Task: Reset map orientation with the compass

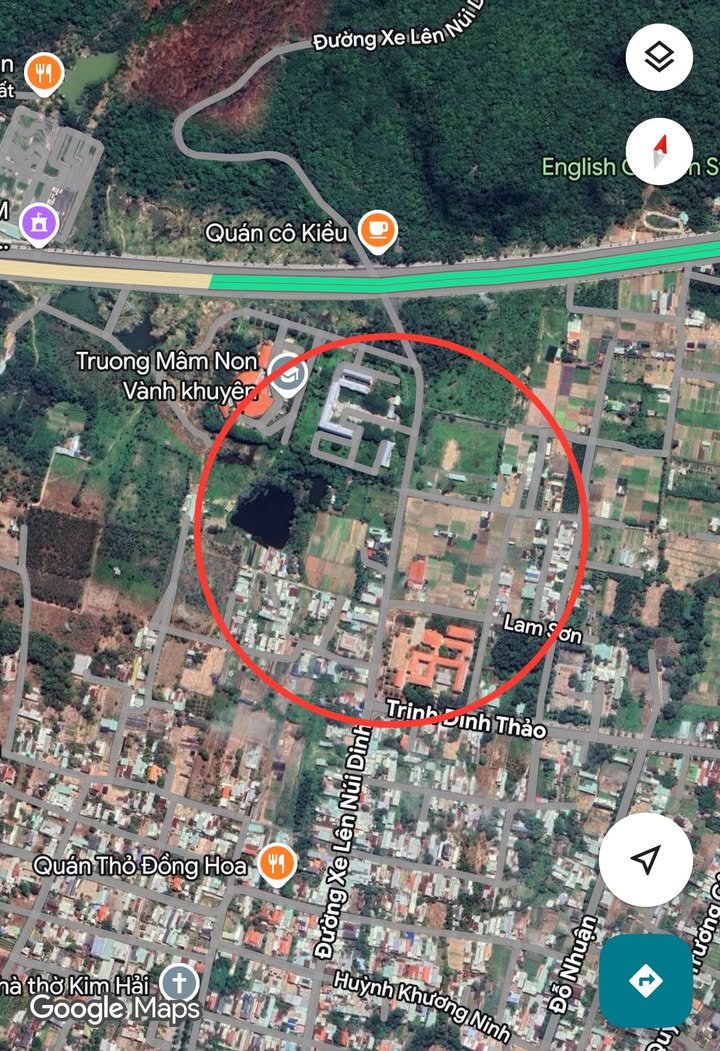Action: 659,151
